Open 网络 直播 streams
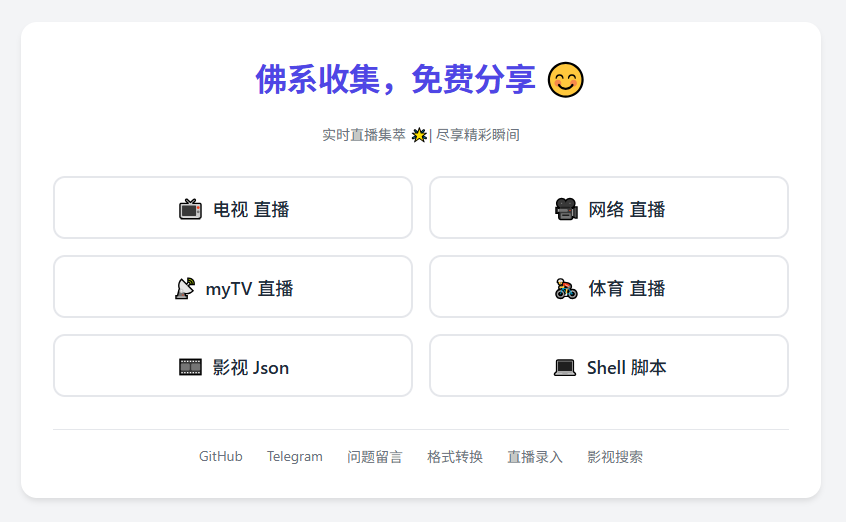 point(609,208)
